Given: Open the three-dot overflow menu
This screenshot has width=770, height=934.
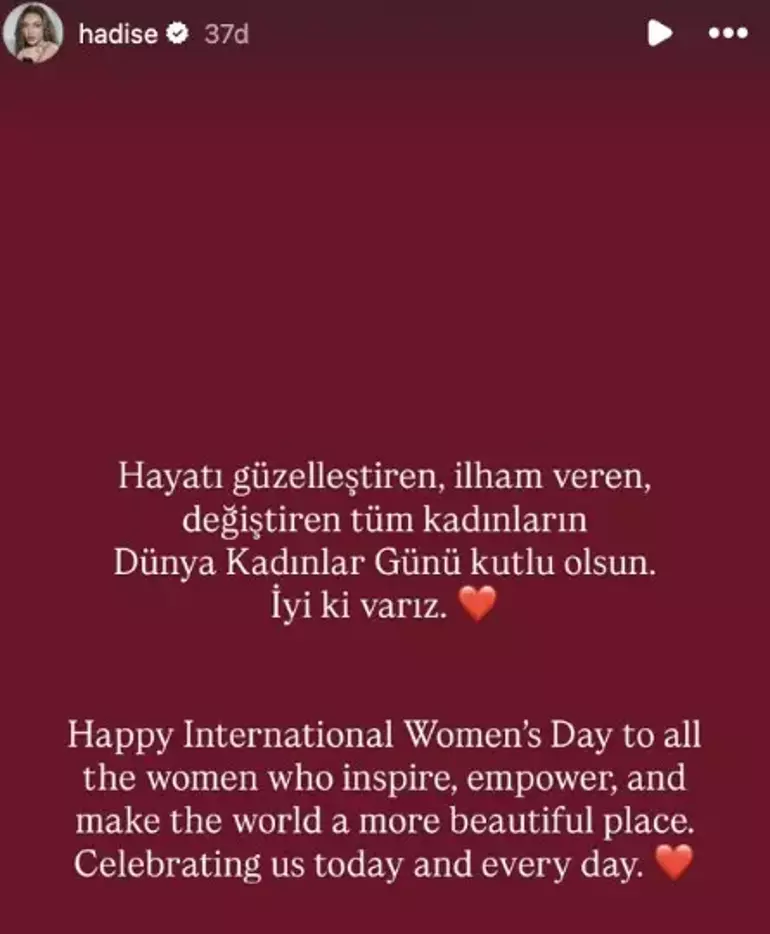Looking at the screenshot, I should (x=727, y=34).
